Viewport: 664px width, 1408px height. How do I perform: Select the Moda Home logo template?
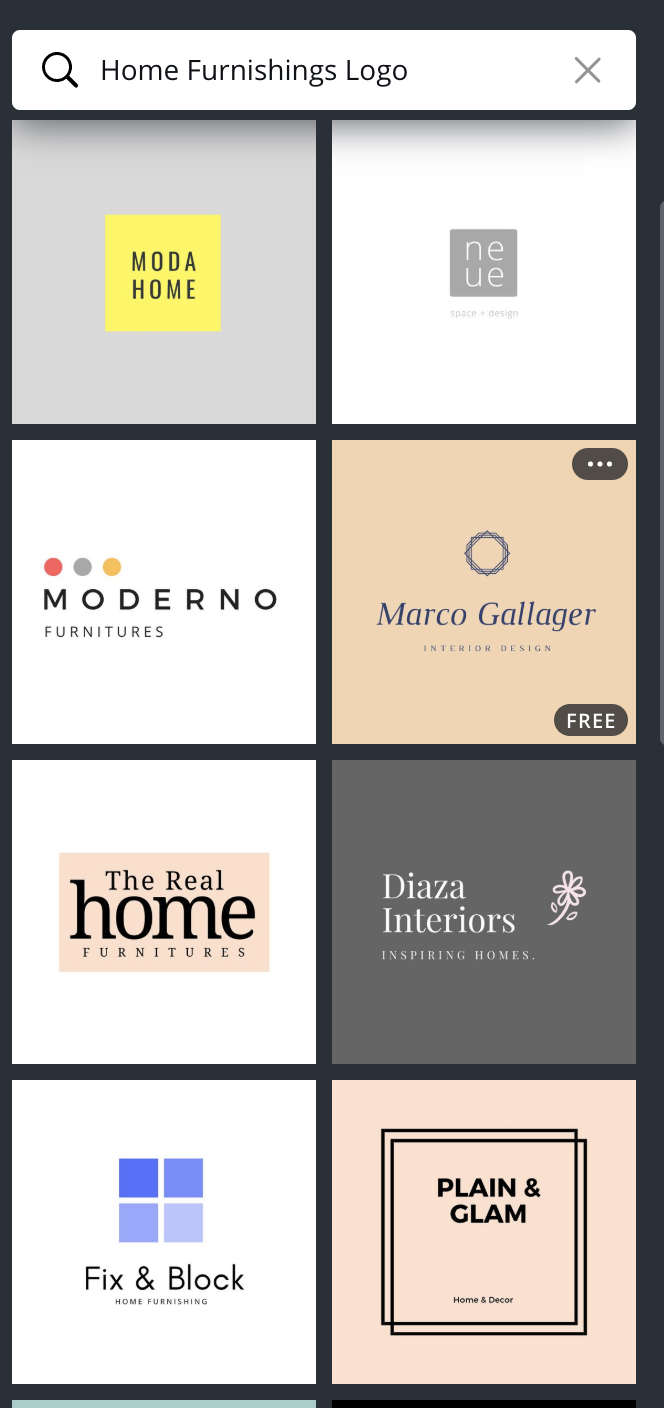coord(164,272)
